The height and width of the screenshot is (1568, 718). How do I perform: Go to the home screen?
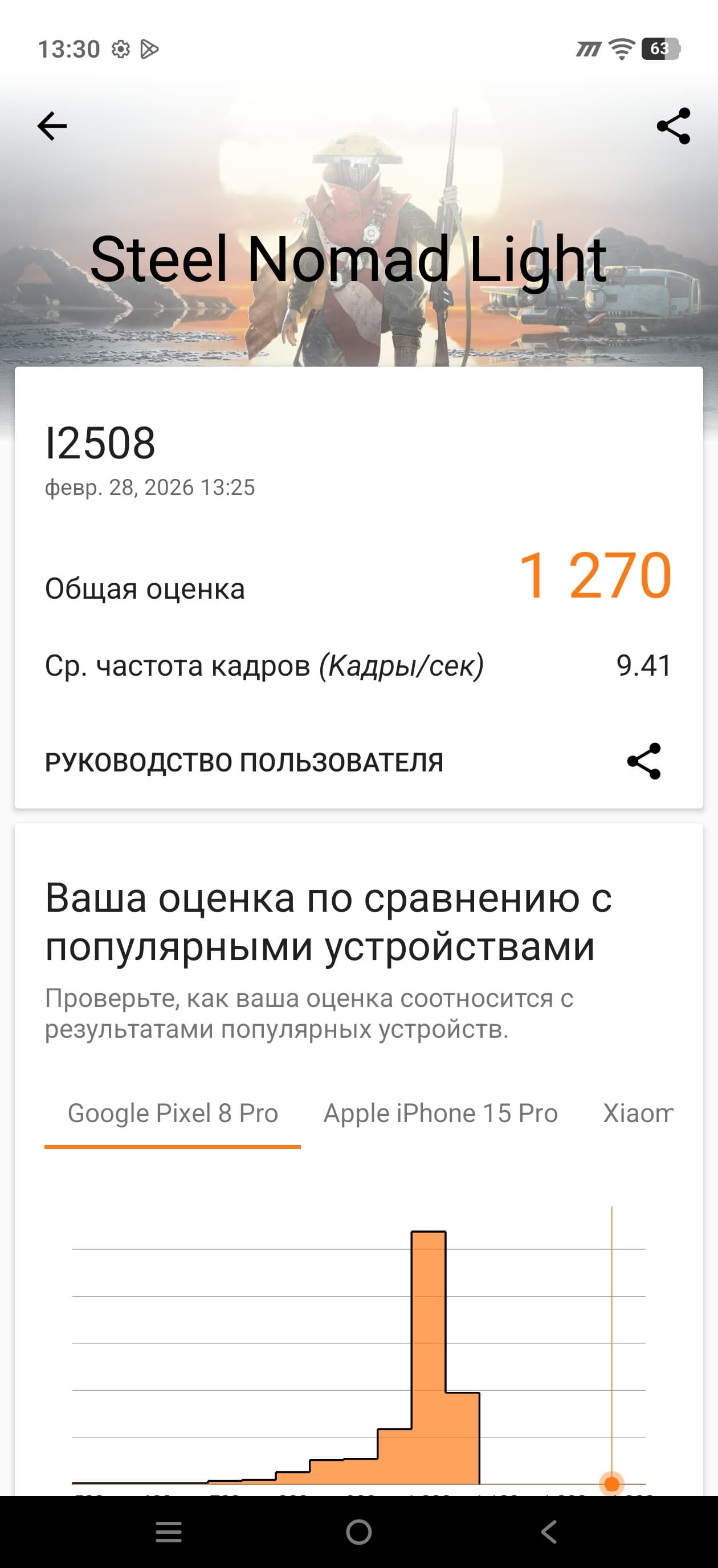[359, 1532]
